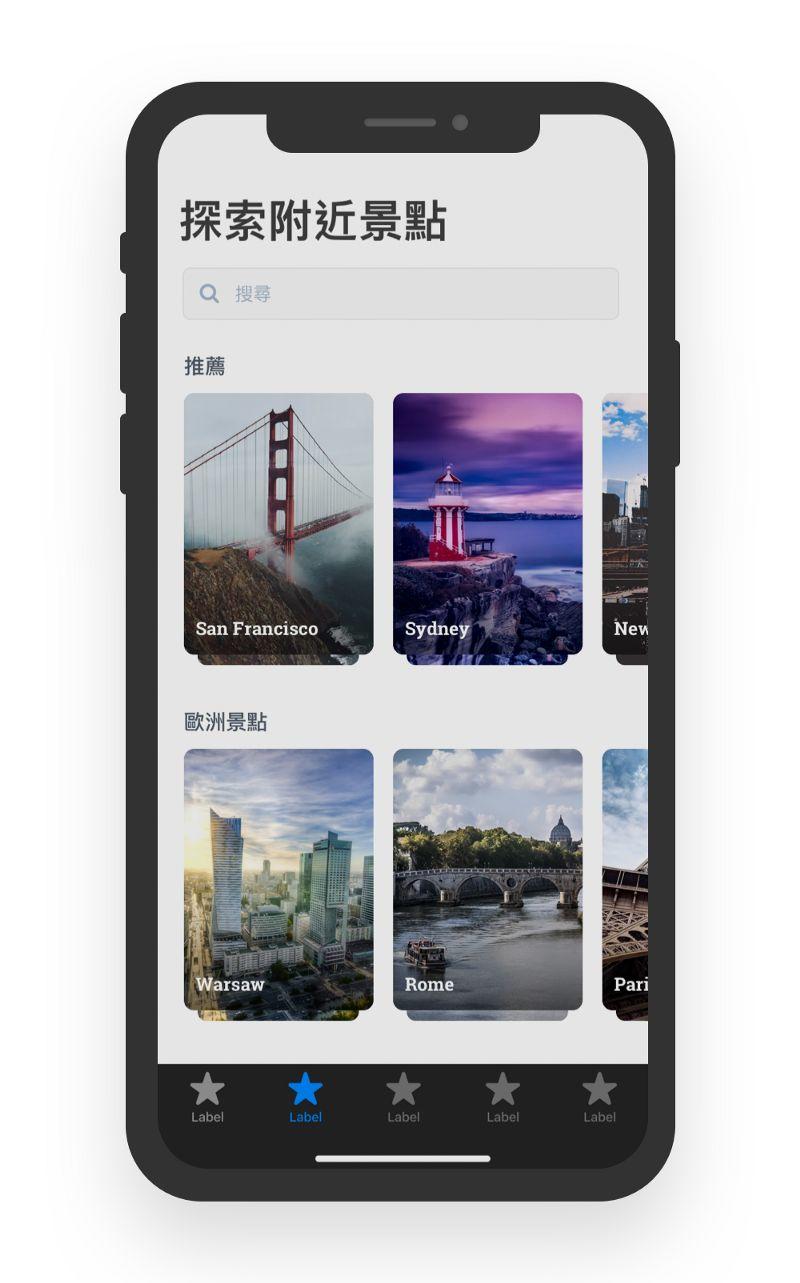Screen dimensions: 800x1283
Task: Open the San Francisco card
Action: click(x=278, y=523)
